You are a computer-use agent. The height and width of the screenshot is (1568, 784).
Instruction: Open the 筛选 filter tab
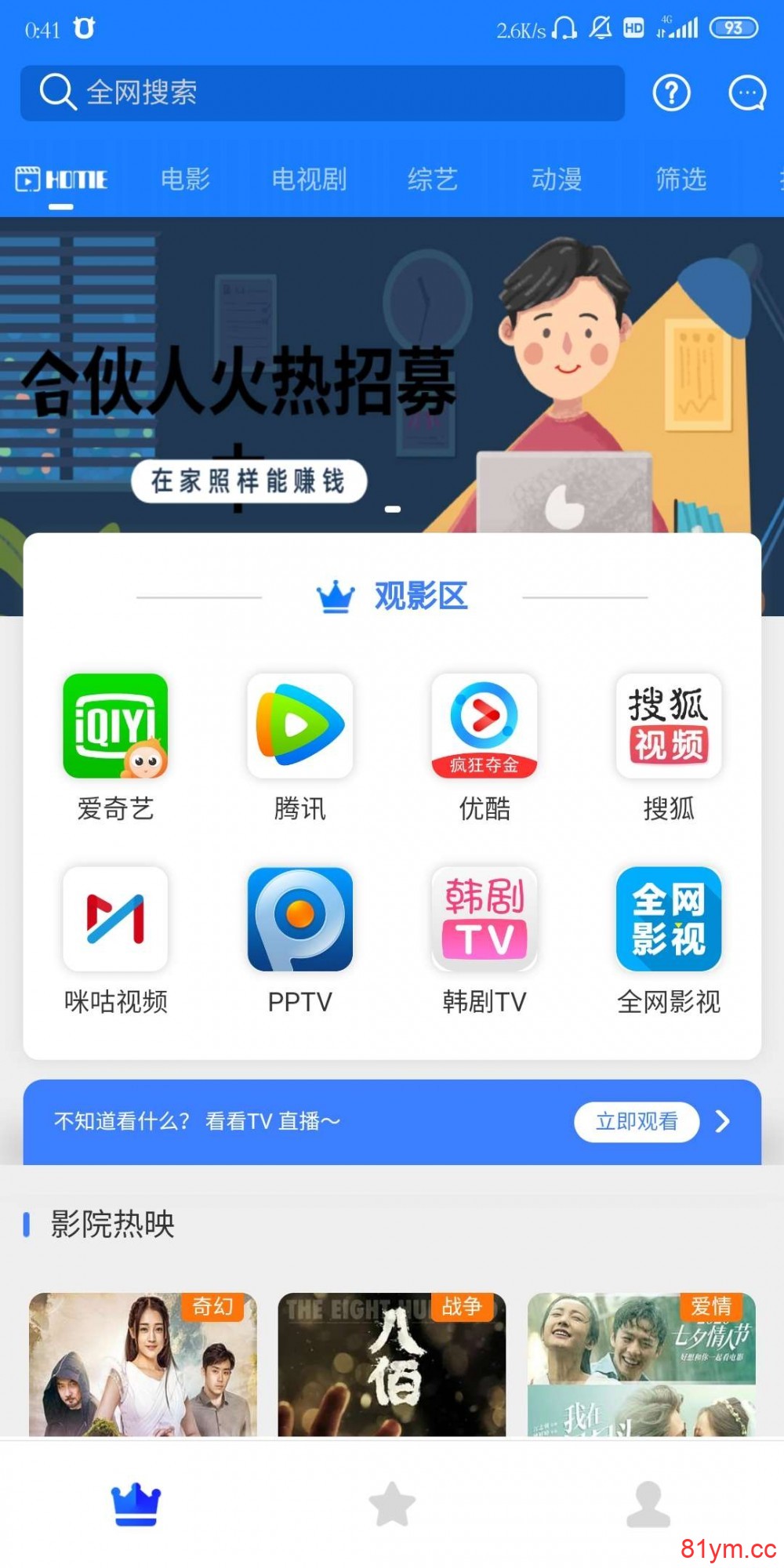pyautogui.click(x=681, y=180)
